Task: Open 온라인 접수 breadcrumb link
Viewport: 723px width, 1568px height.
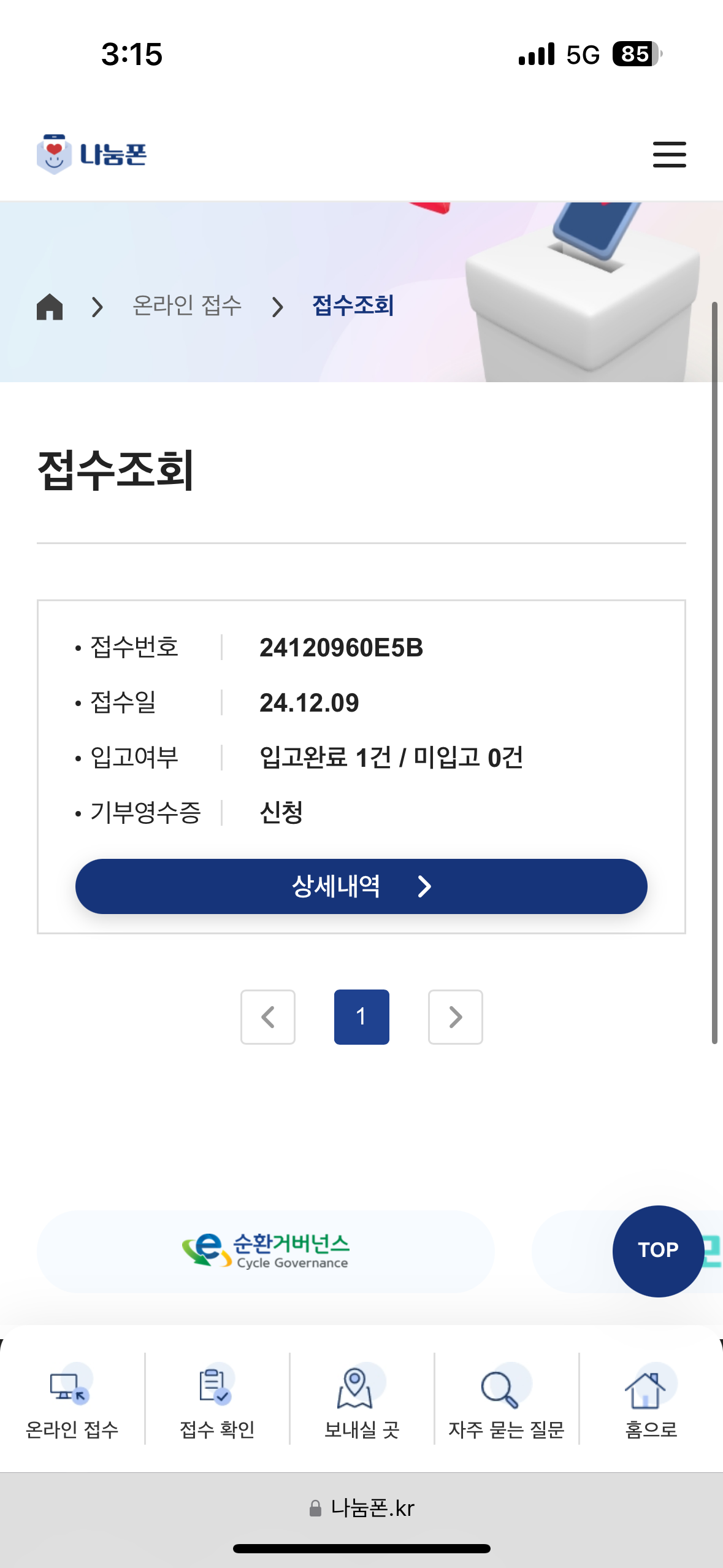Action: click(187, 306)
